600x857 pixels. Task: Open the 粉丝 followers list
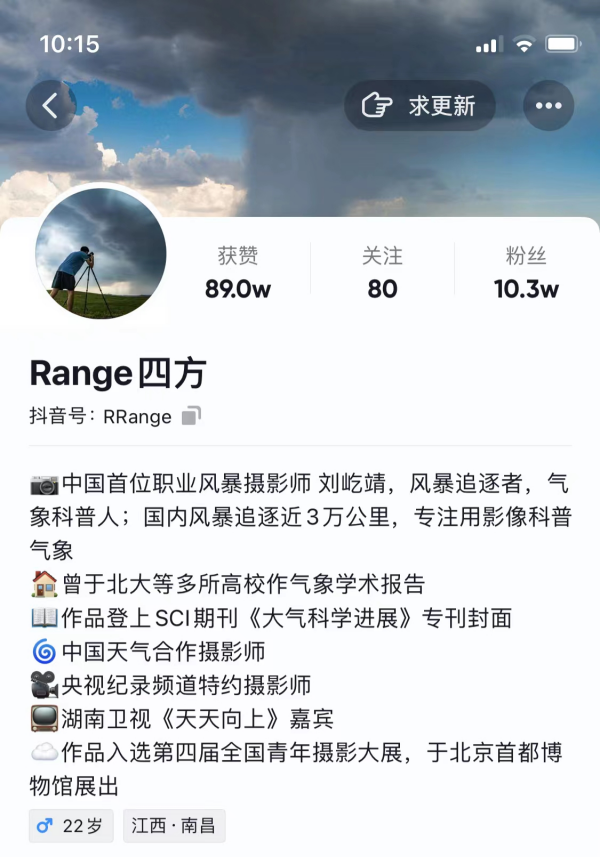coord(526,273)
